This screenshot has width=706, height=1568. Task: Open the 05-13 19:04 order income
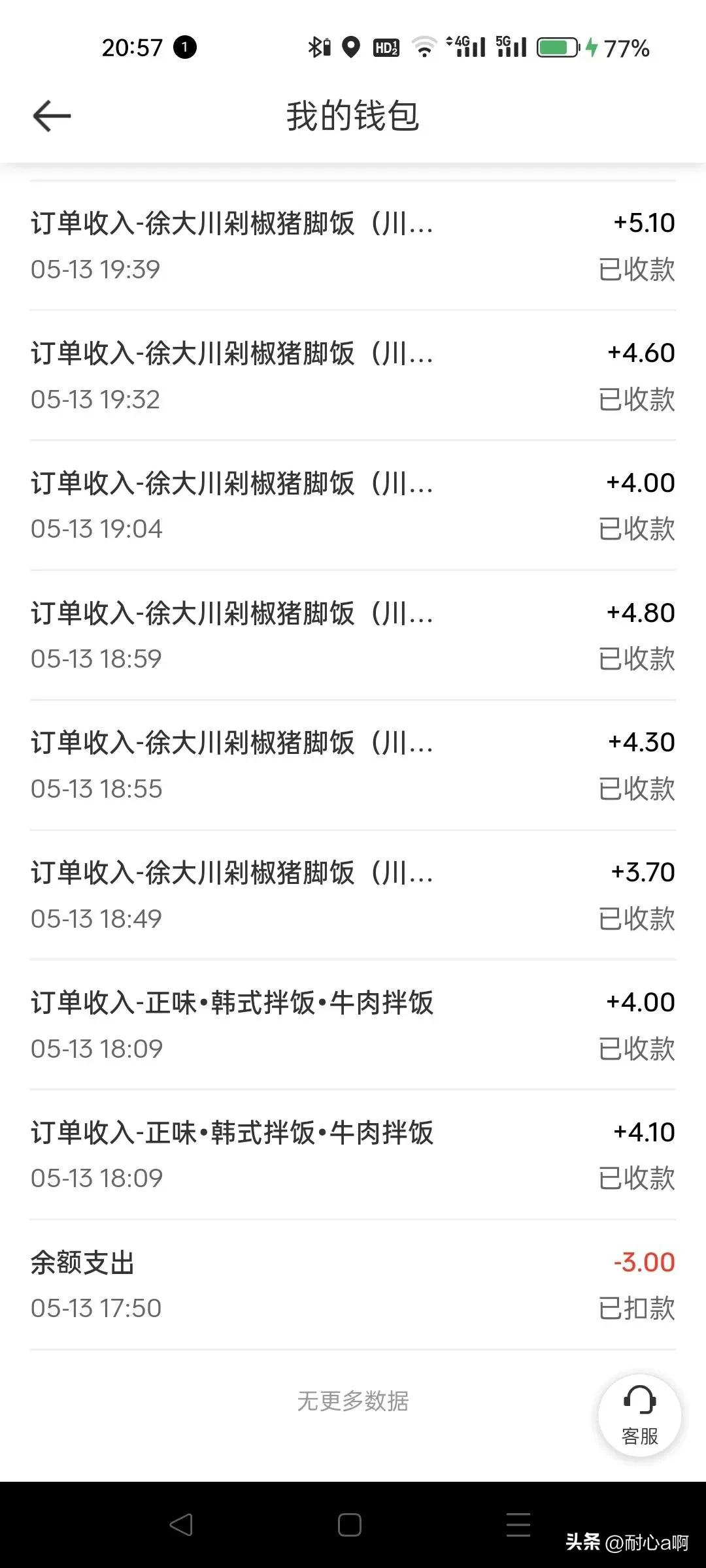coord(353,506)
